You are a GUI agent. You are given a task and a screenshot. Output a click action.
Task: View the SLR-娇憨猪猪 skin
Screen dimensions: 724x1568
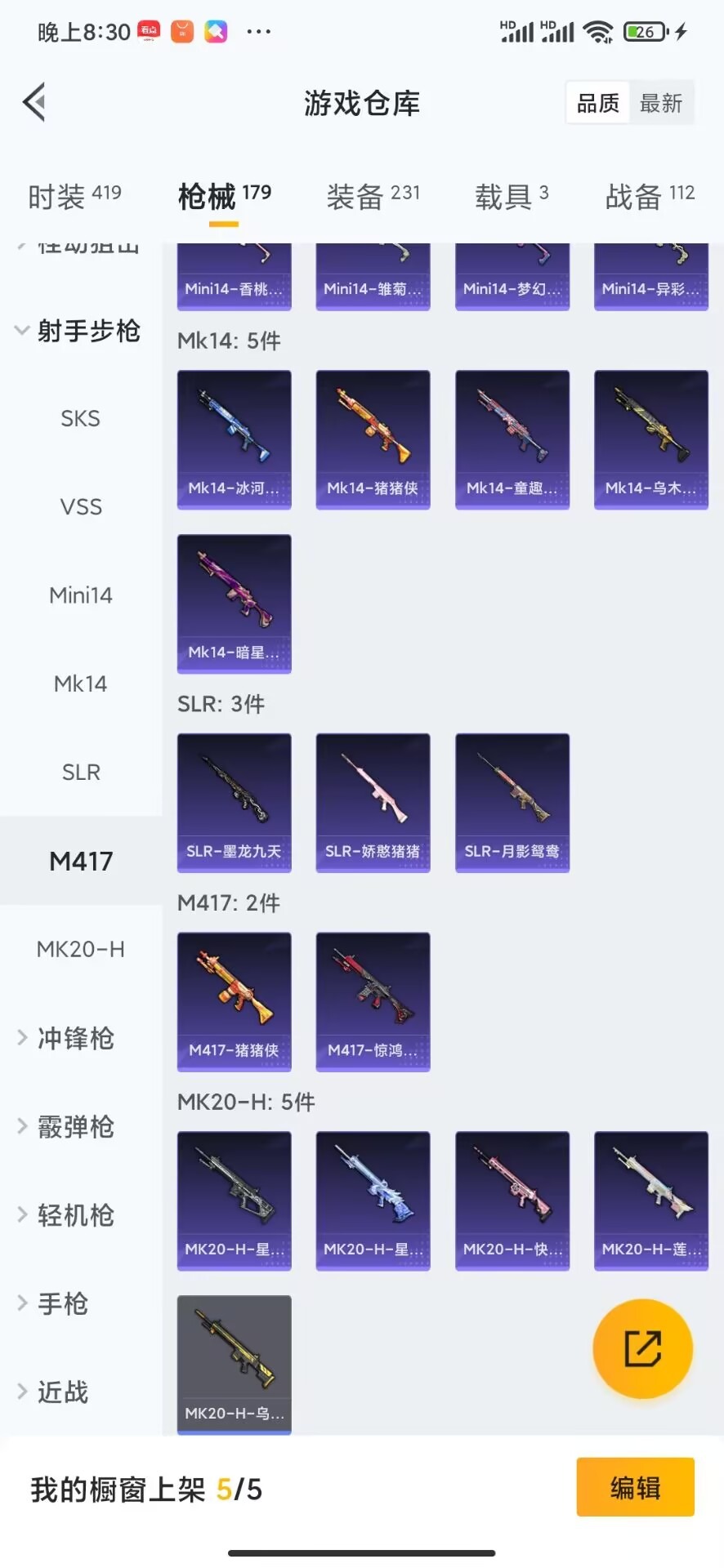click(373, 802)
